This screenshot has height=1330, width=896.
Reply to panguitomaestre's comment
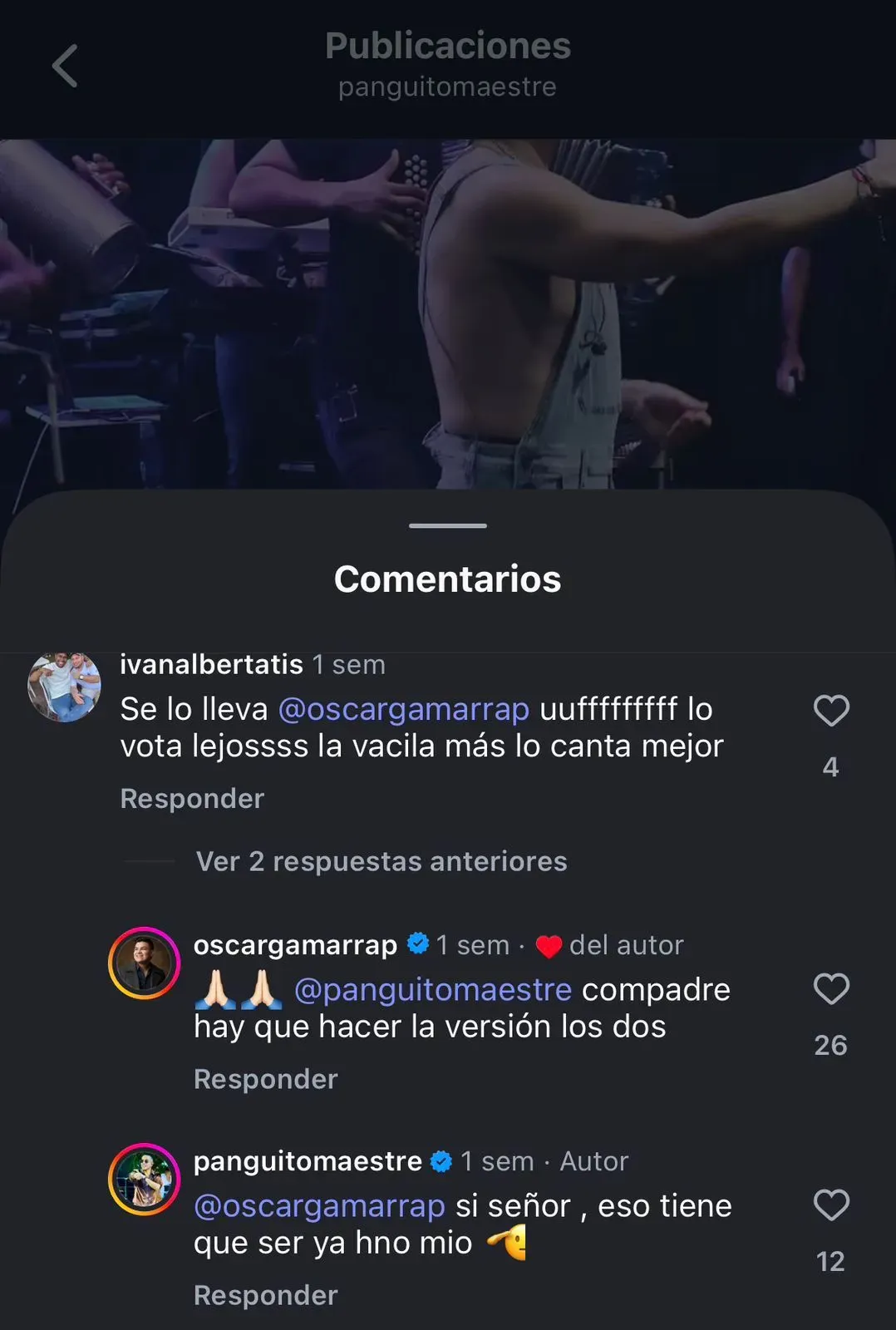click(265, 1296)
